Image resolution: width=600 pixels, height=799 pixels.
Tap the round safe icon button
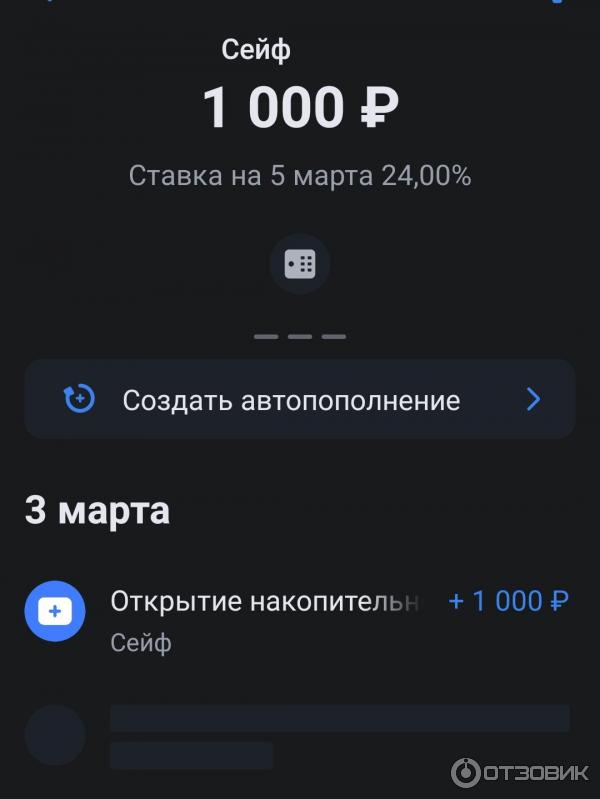point(300,264)
